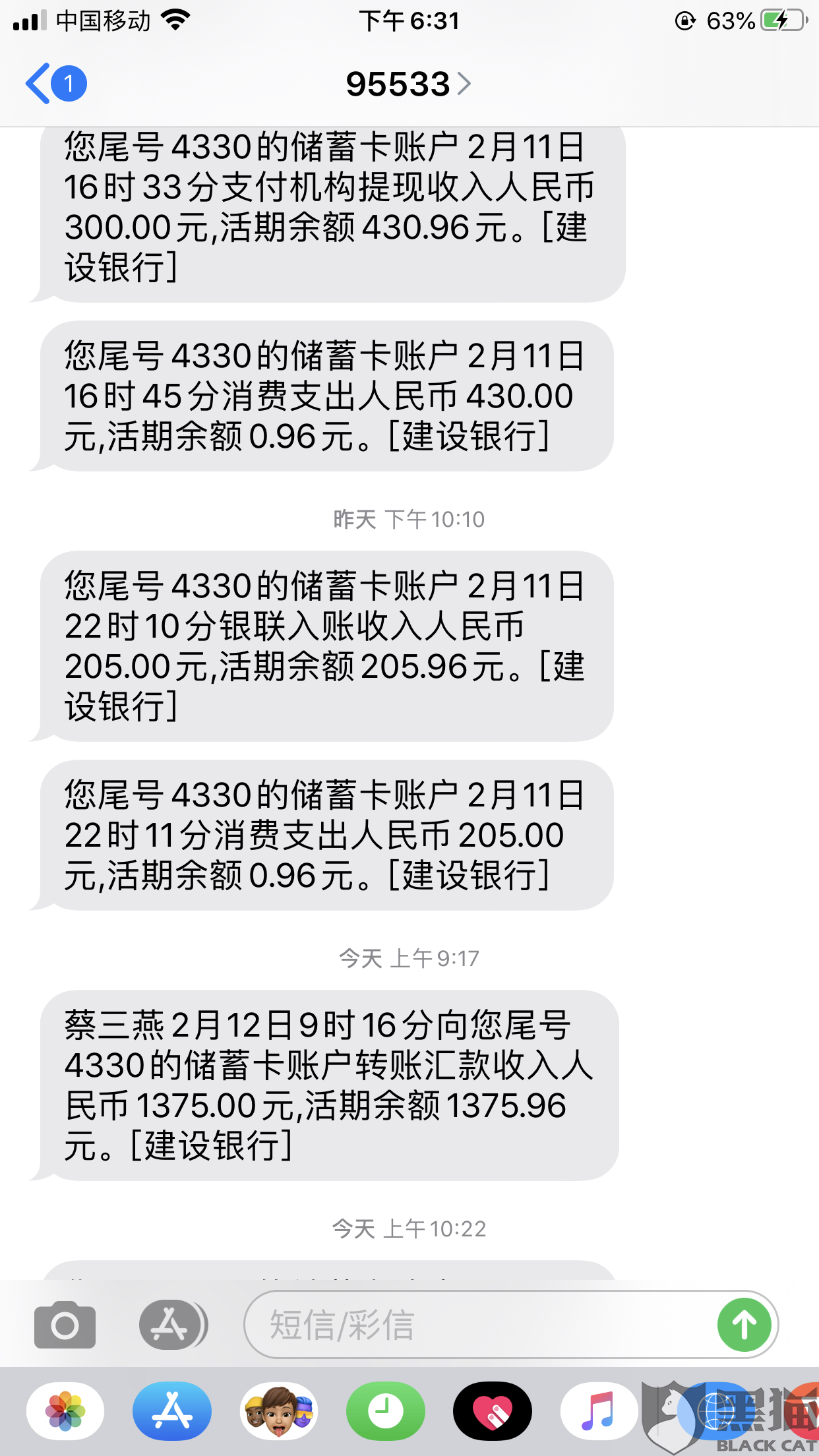Open contact details for 95533

408,84
